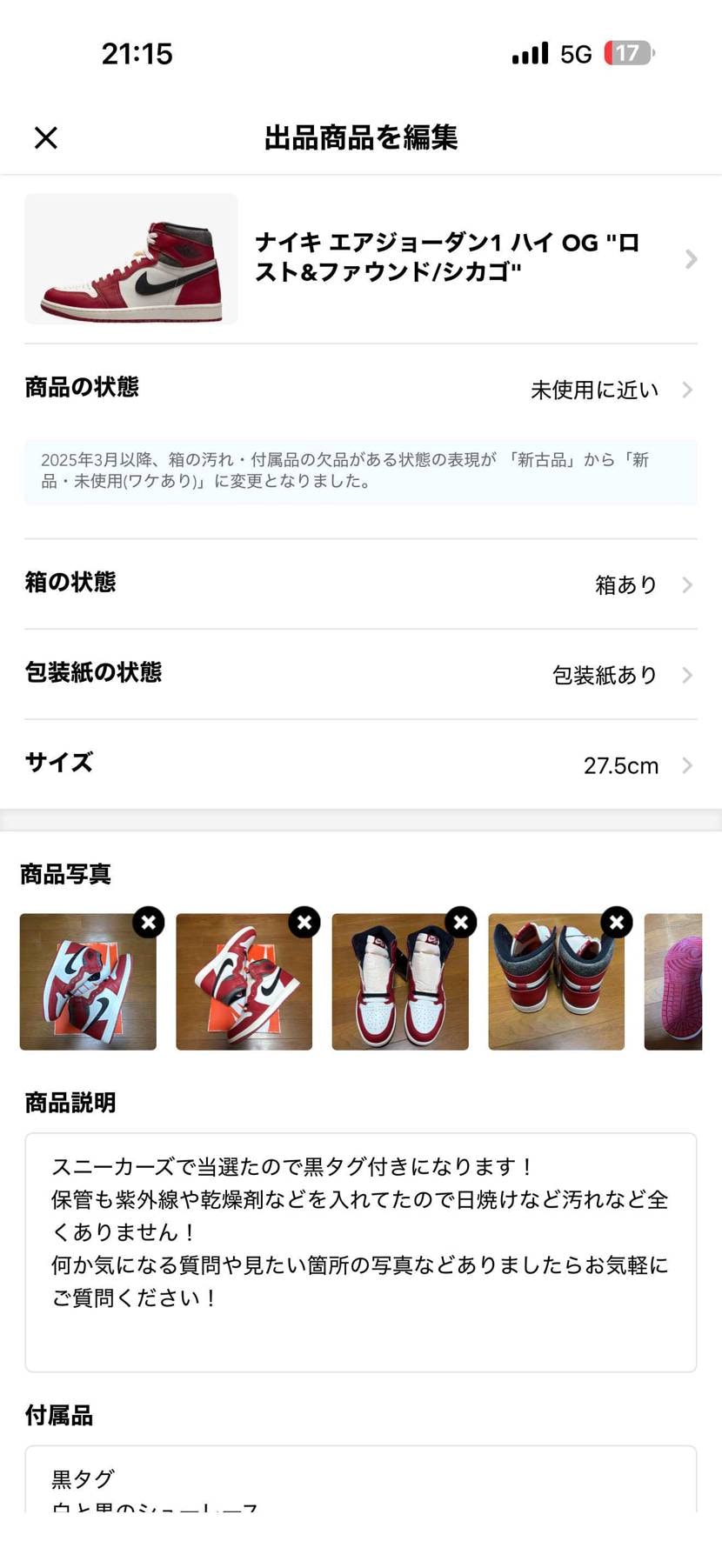Open 商品の状態 set to 未使用に近い
This screenshot has height=1568, width=722.
point(361,390)
